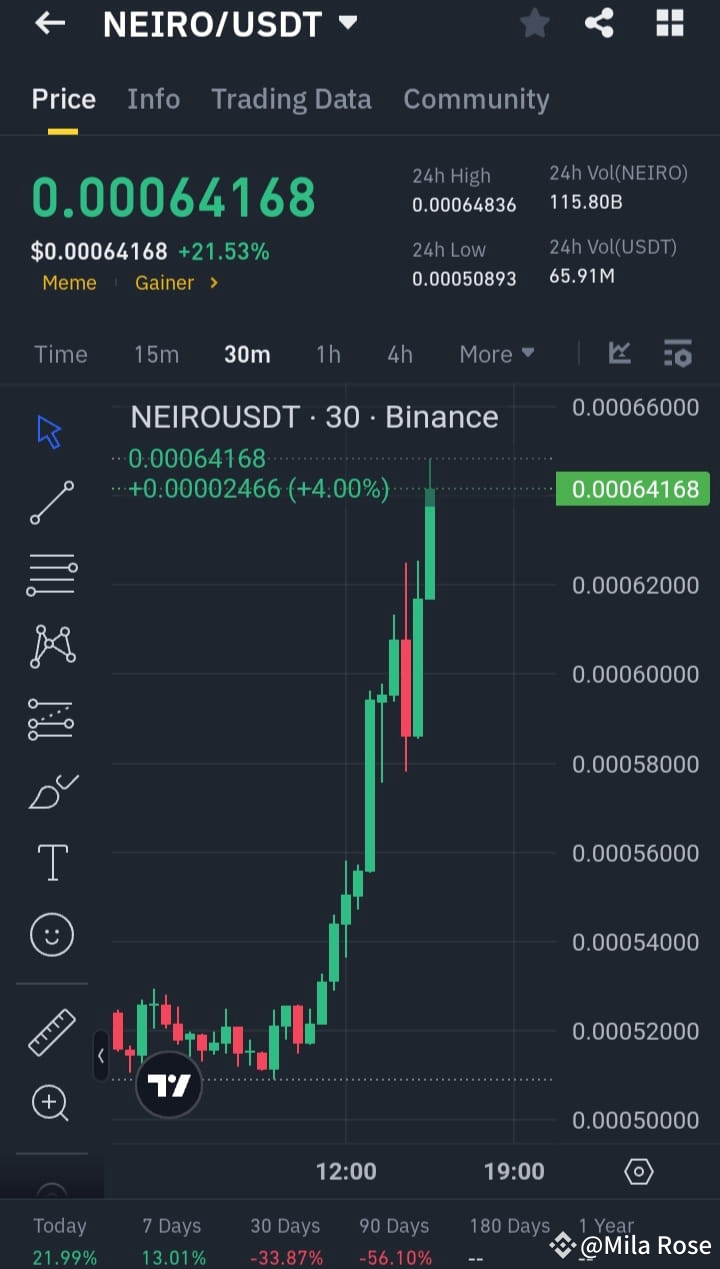
Task: Open the emoji sticker tool
Action: pos(51,934)
